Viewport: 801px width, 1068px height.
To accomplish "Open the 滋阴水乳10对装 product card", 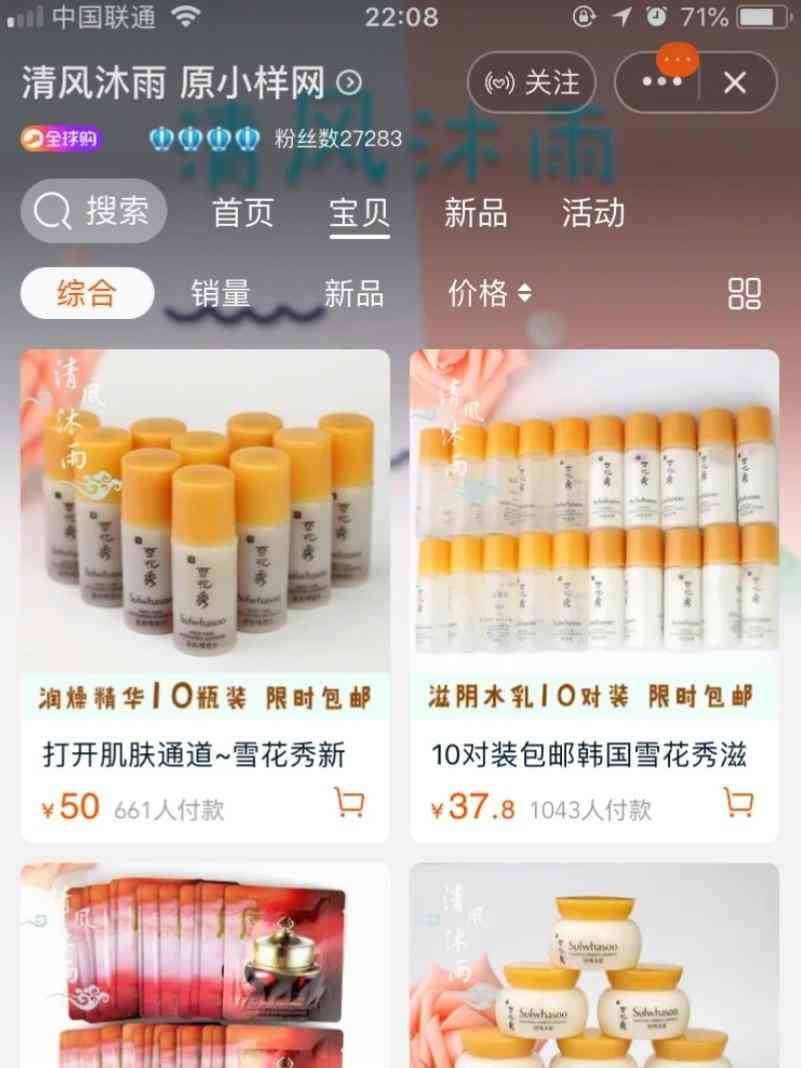I will click(594, 530).
